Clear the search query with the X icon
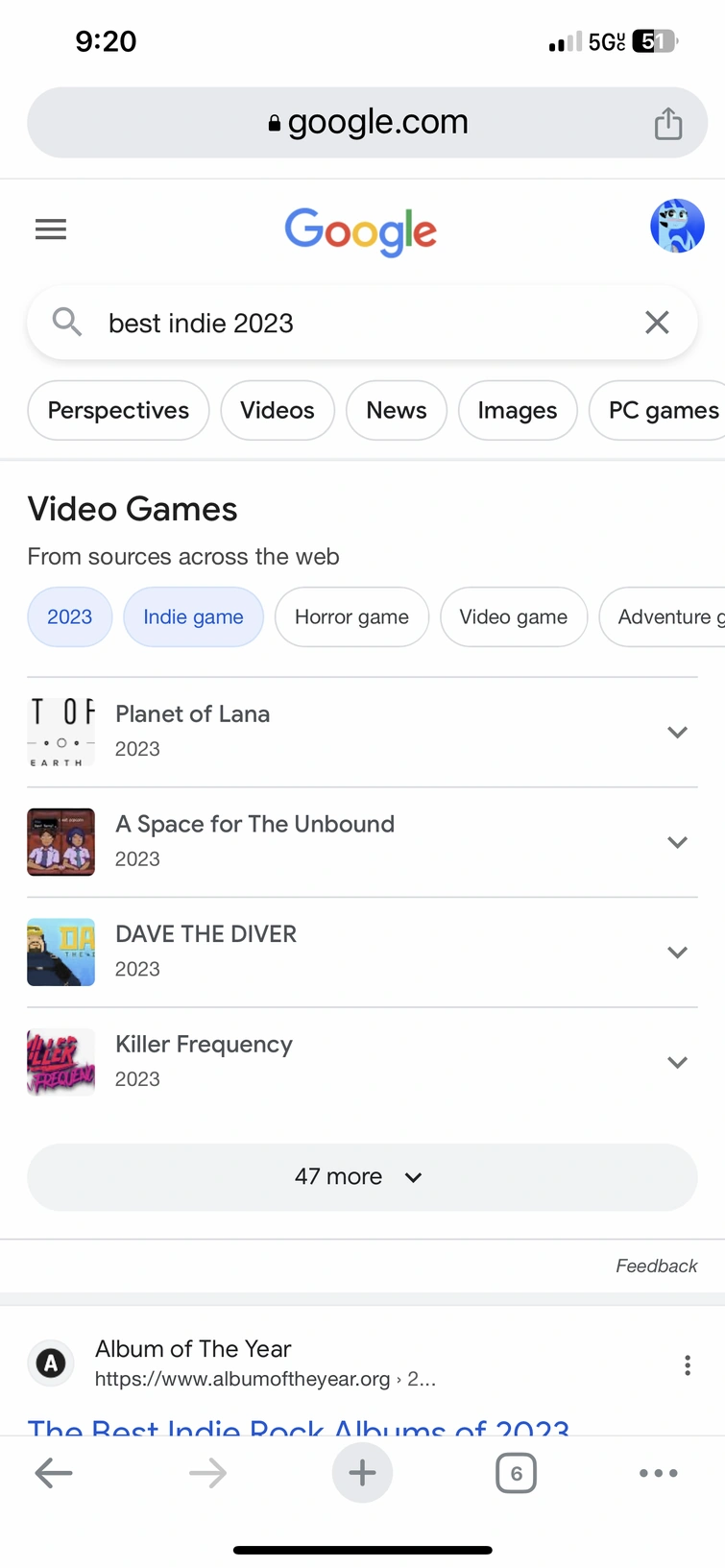Image resolution: width=725 pixels, height=1568 pixels. point(657,322)
